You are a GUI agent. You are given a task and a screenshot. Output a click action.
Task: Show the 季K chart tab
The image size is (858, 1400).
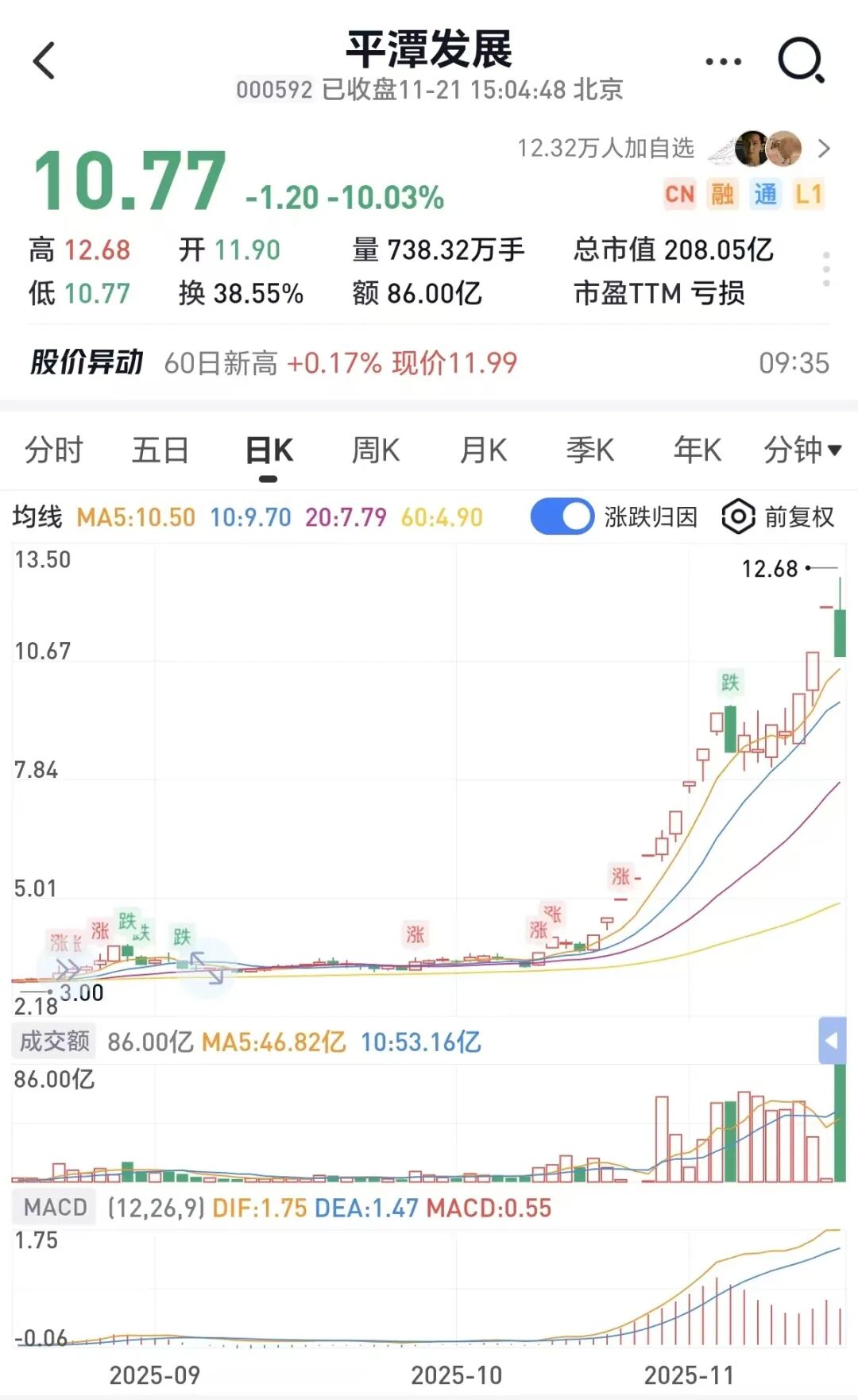point(589,451)
